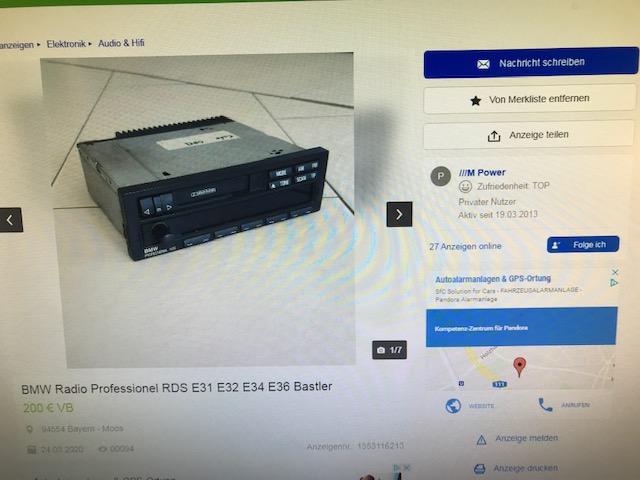Viewport: 640px width, 480px height.
Task: Print listing via Anzeige drucken
Action: click(525, 468)
